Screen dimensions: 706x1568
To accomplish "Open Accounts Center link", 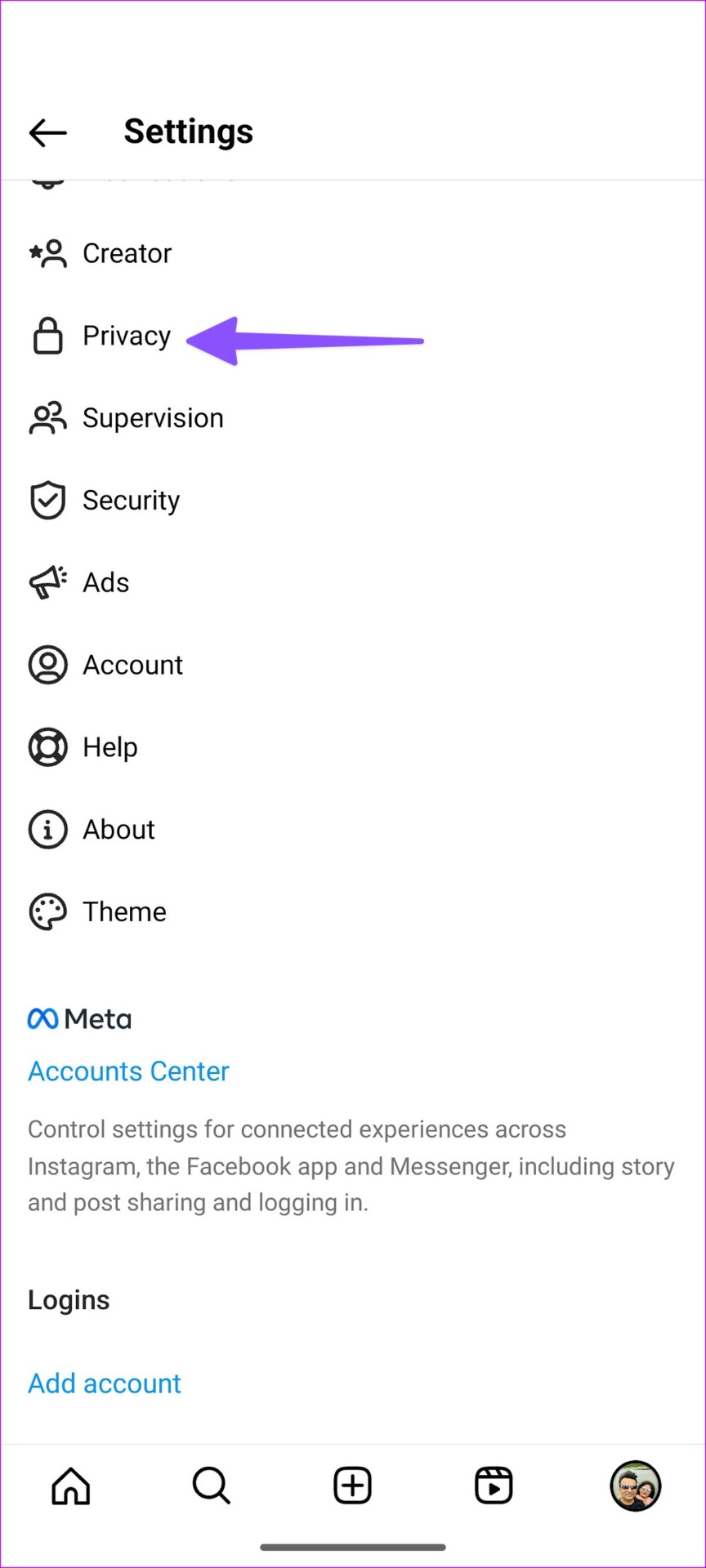I will pyautogui.click(x=128, y=1071).
